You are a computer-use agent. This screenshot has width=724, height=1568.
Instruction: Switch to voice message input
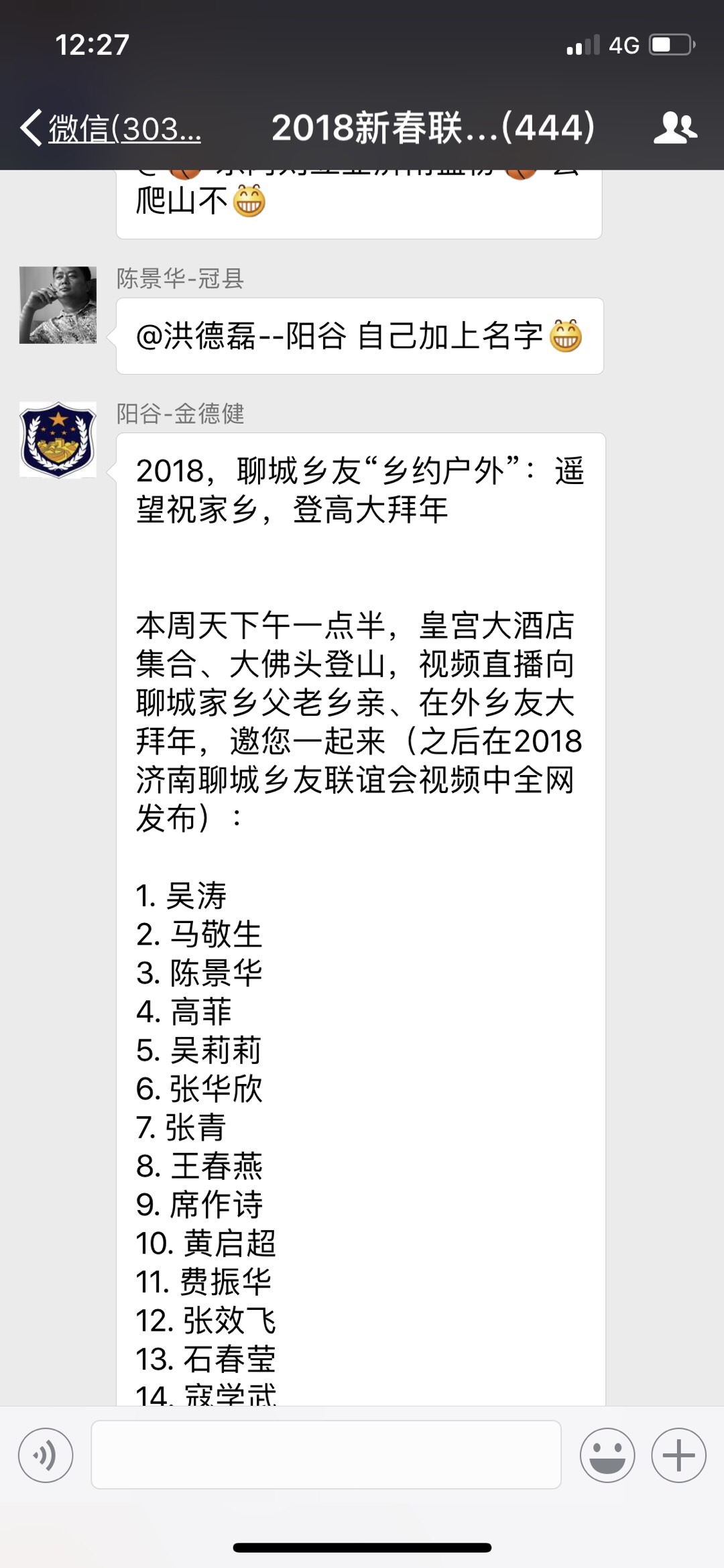tap(46, 1455)
